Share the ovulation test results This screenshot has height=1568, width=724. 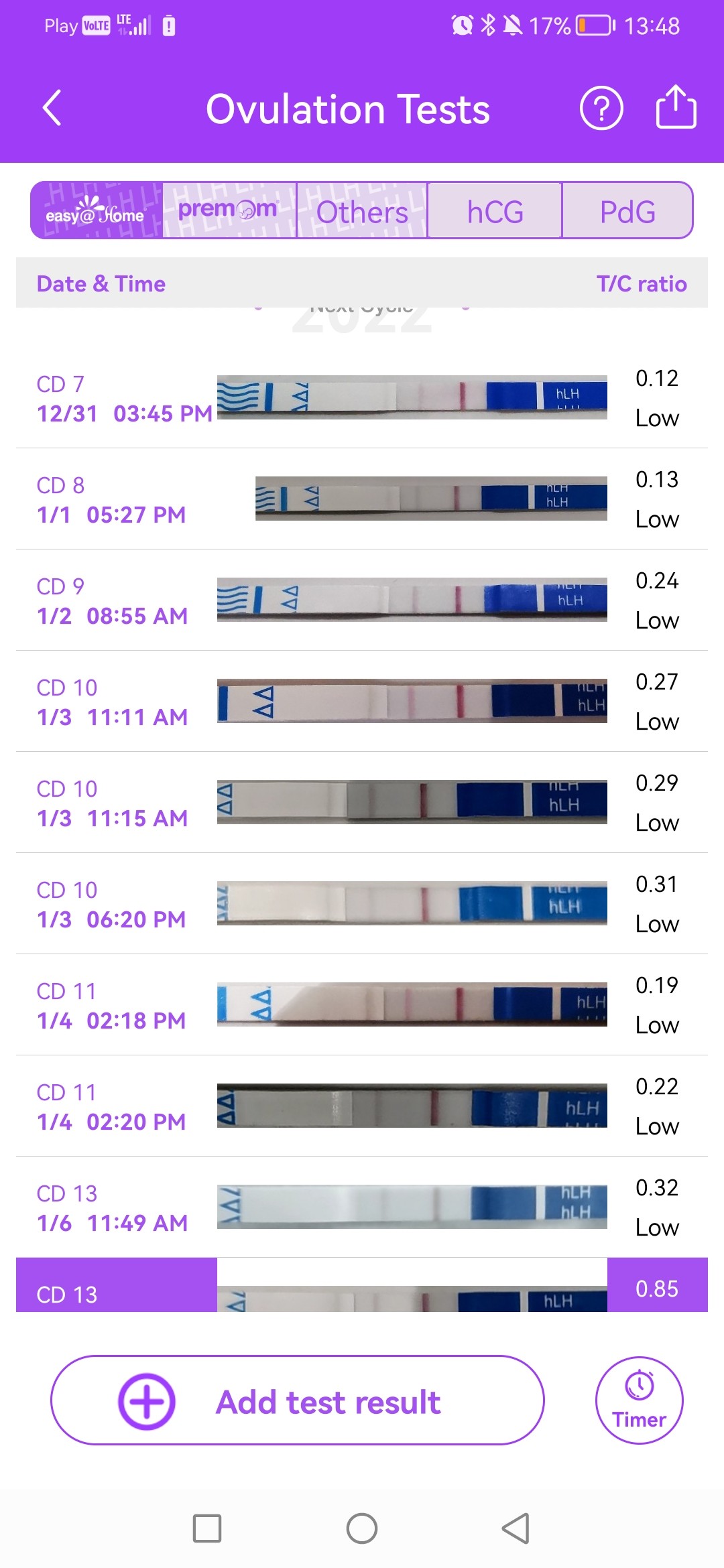[675, 107]
